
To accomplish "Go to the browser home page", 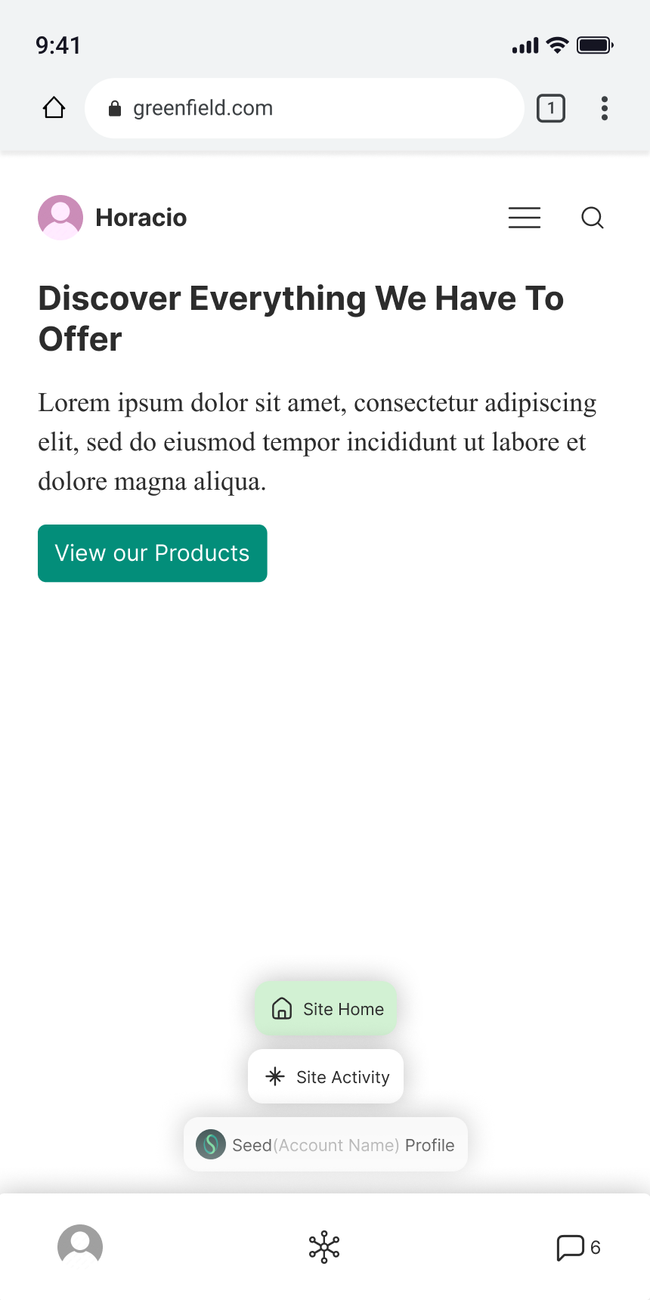I will (x=54, y=108).
